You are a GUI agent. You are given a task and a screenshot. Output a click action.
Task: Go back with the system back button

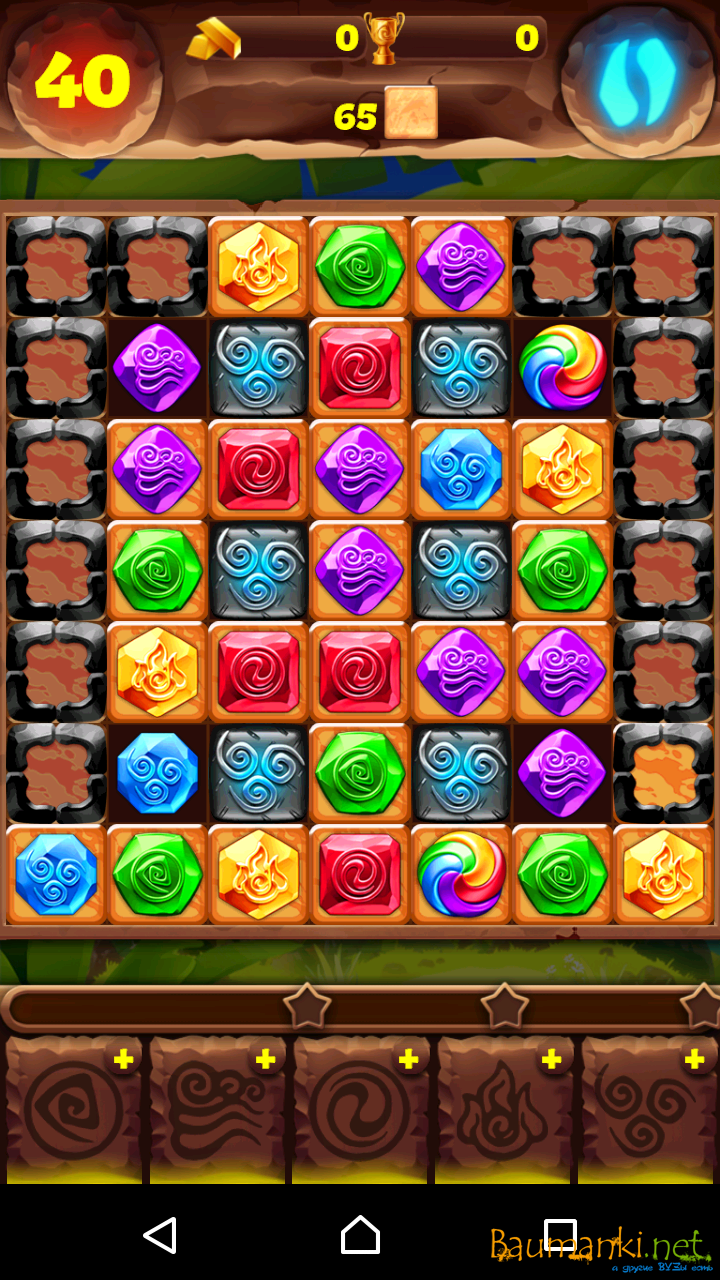[x=160, y=1235]
